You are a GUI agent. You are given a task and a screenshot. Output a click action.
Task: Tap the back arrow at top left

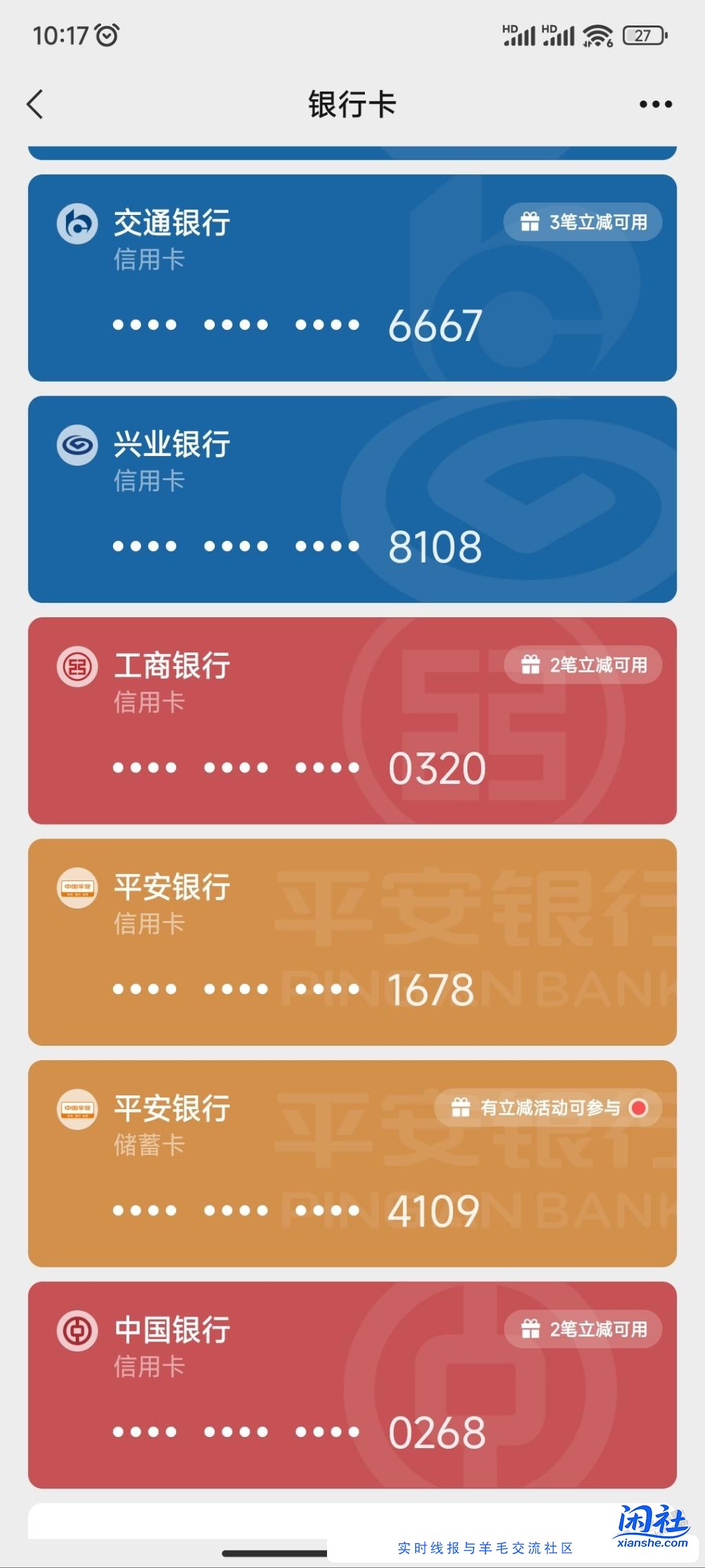click(x=36, y=103)
